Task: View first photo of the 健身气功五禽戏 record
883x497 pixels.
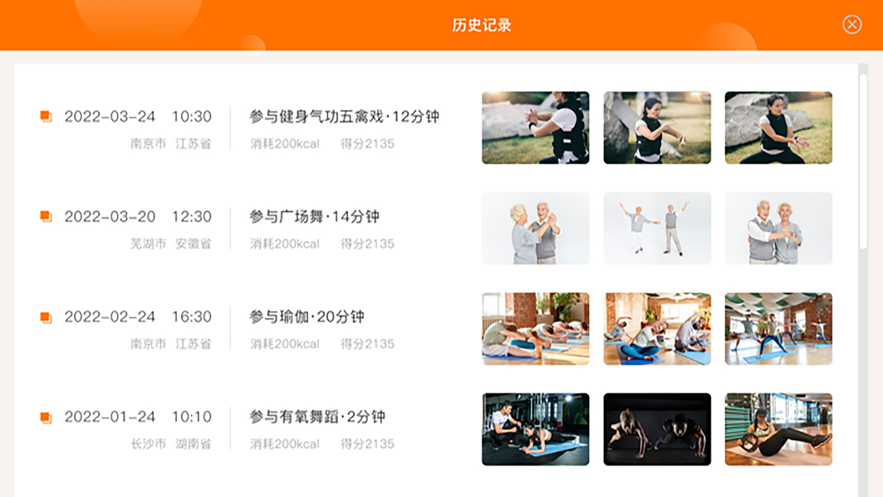Action: (x=535, y=128)
